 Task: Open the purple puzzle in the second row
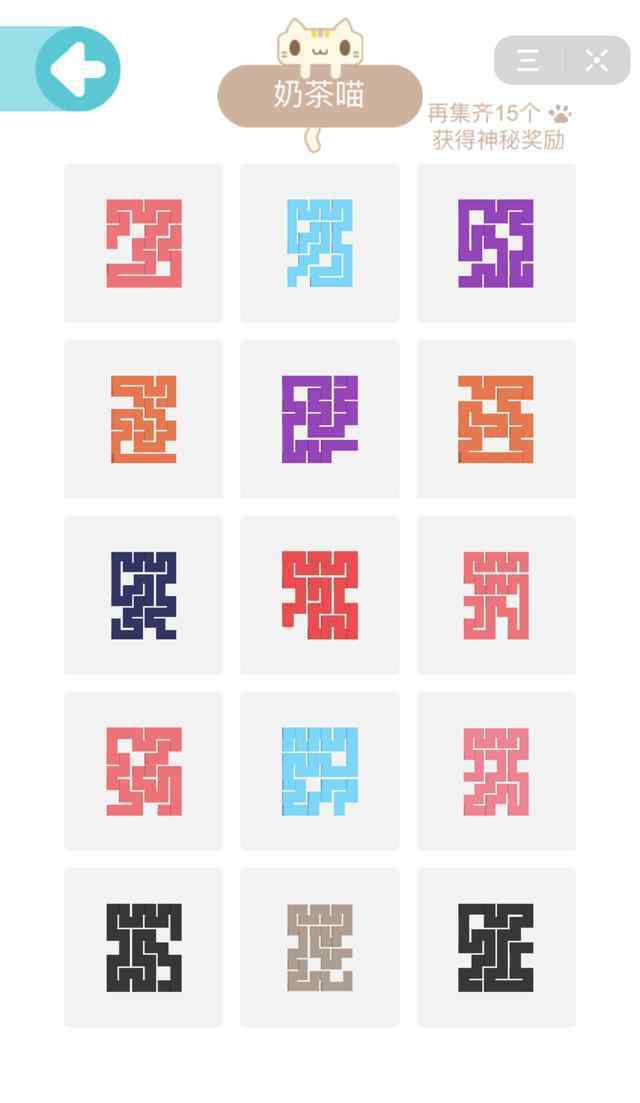point(320,419)
